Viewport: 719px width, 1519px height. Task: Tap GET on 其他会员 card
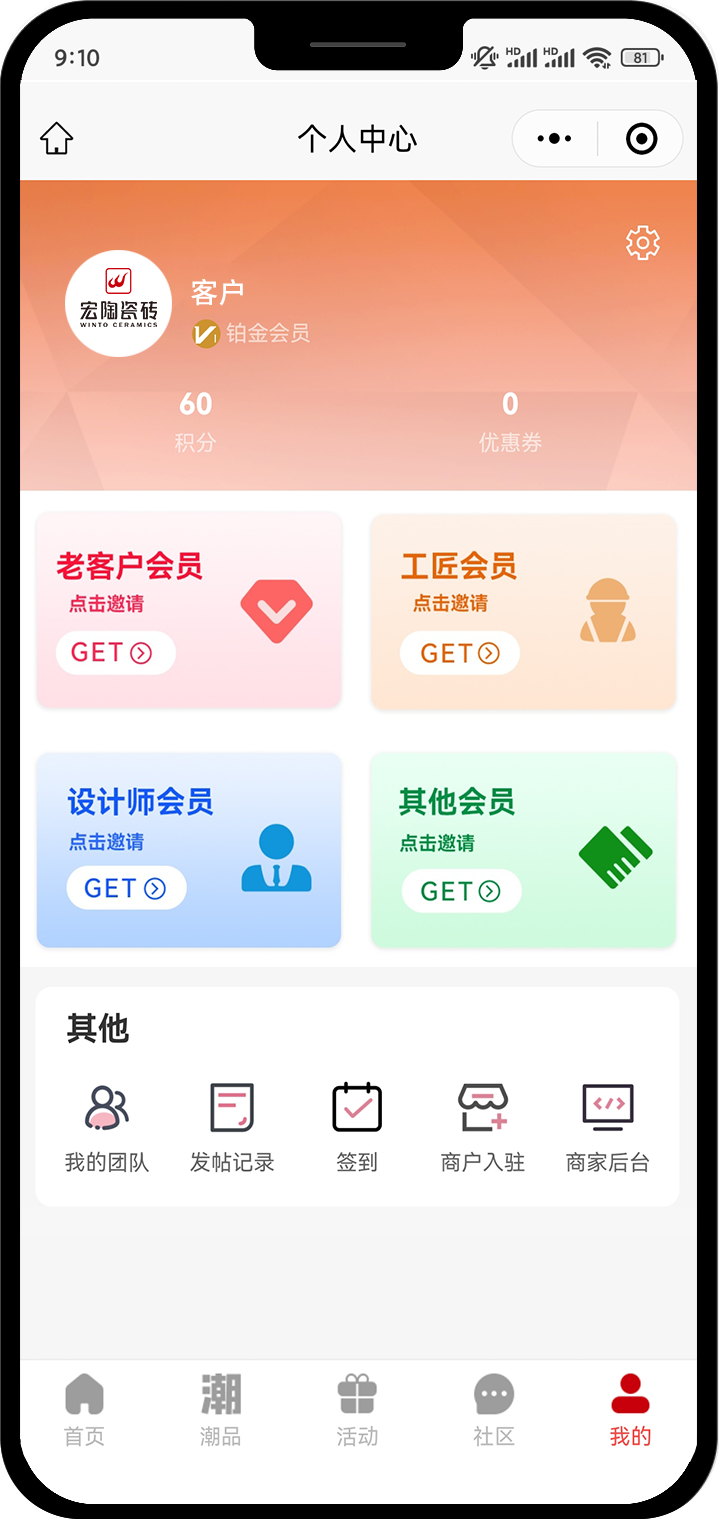coord(461,891)
